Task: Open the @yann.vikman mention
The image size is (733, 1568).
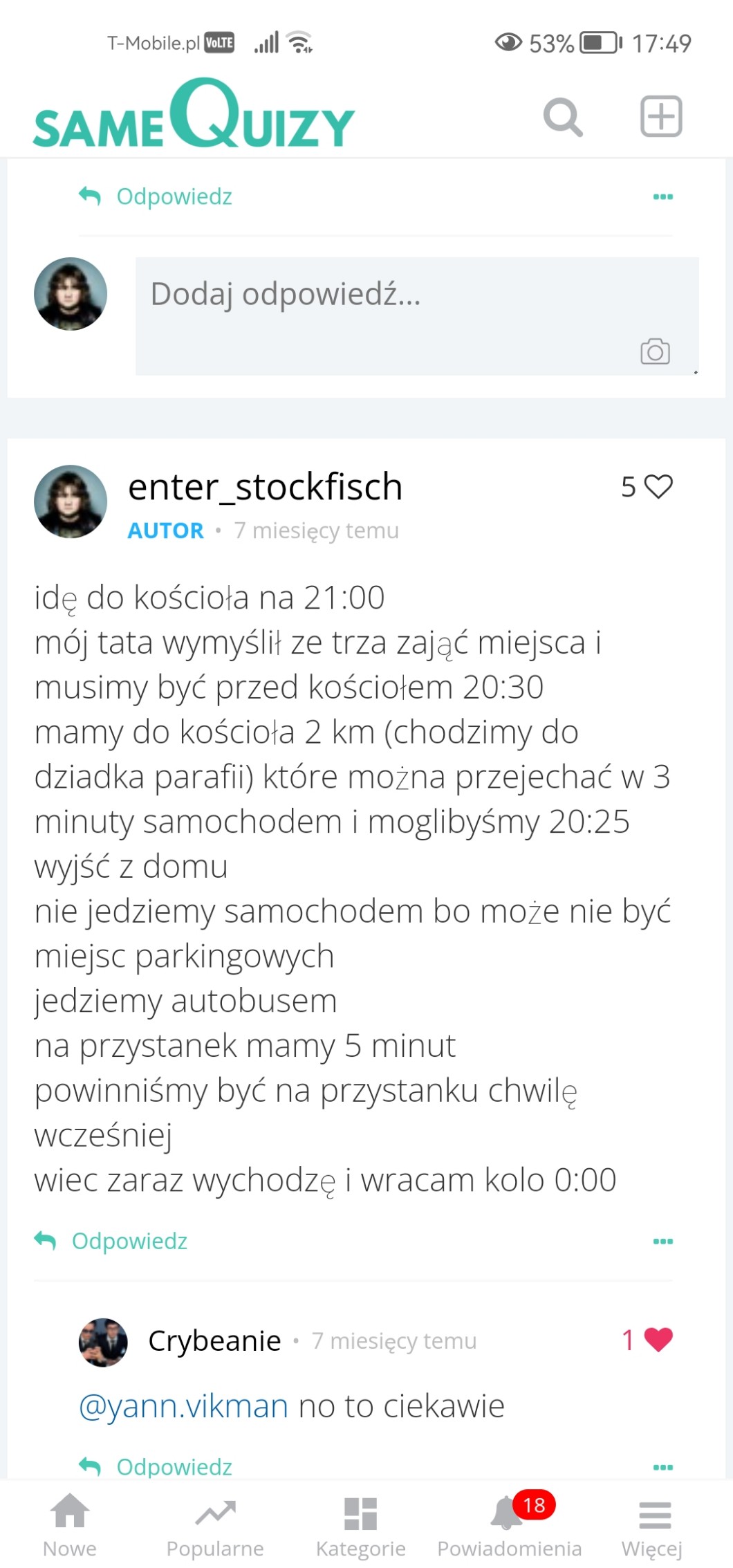Action: click(x=183, y=1406)
